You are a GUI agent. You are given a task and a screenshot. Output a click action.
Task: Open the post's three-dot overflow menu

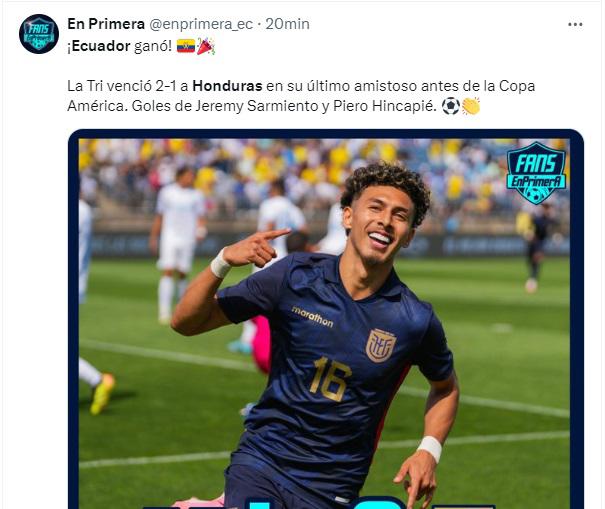pos(574,23)
